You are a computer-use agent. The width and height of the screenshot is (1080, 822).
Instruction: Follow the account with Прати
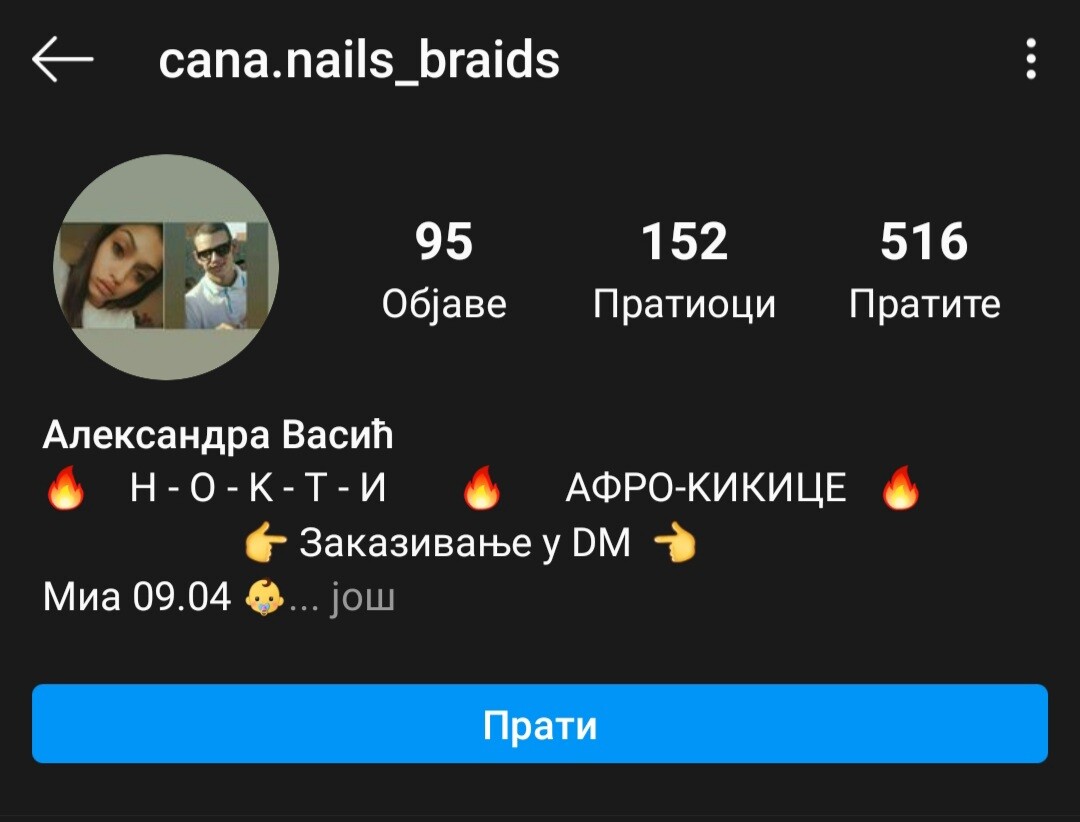pyautogui.click(x=540, y=724)
